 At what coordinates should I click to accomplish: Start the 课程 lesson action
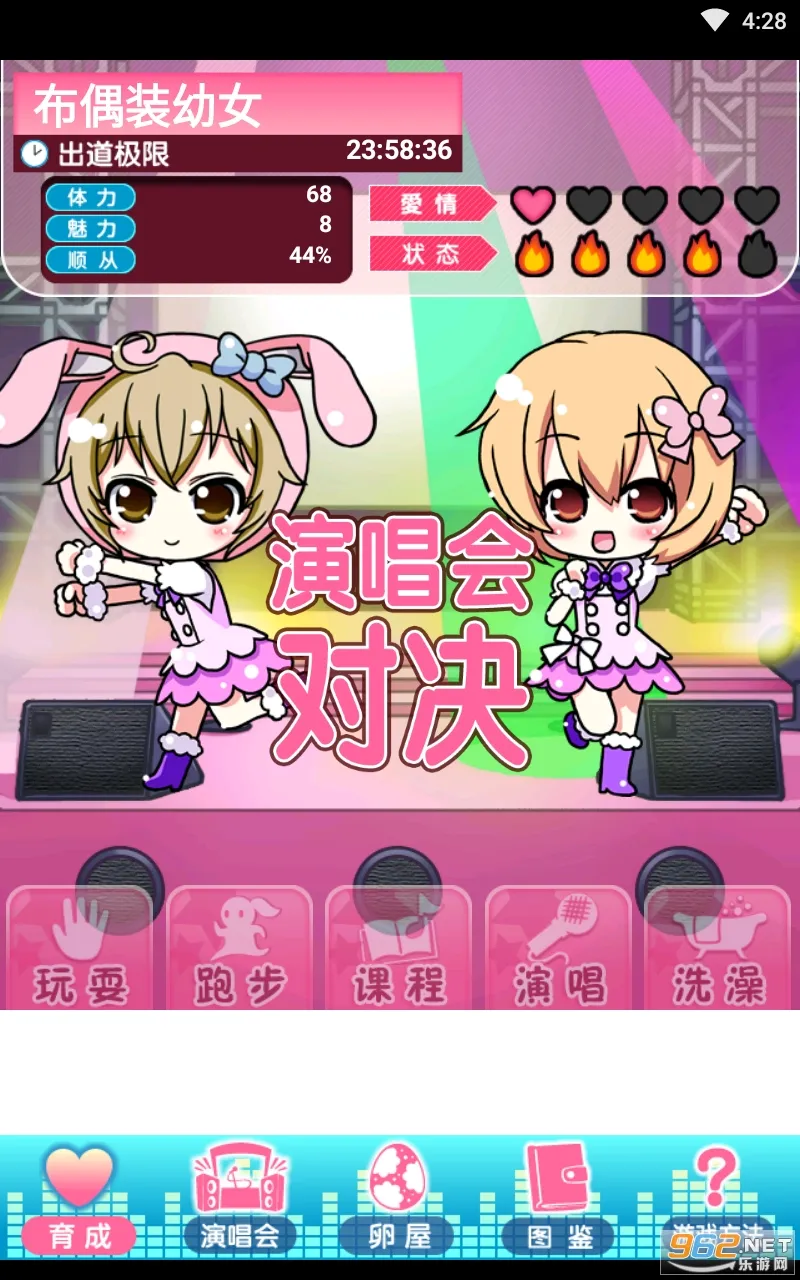click(399, 948)
